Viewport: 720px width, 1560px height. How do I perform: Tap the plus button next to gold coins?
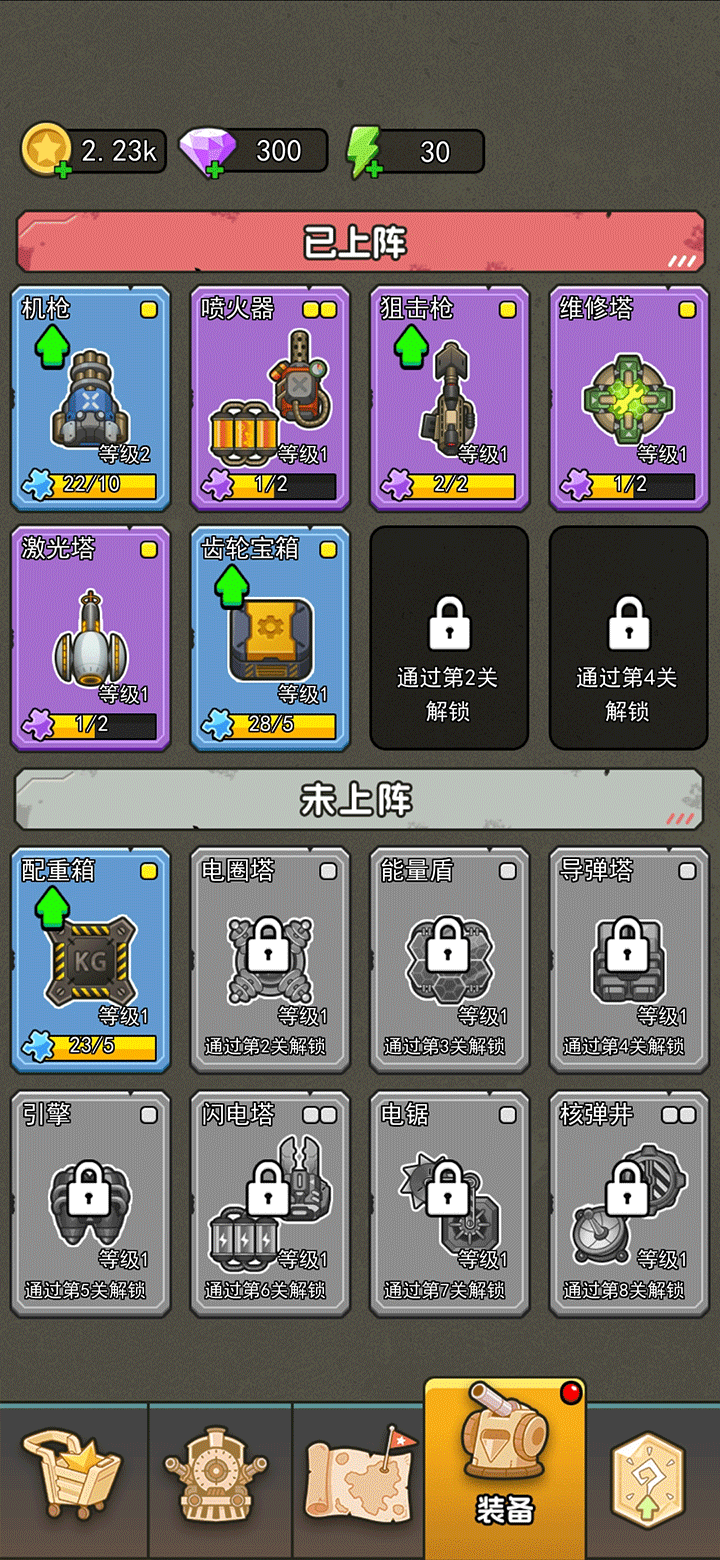pyautogui.click(x=62, y=168)
